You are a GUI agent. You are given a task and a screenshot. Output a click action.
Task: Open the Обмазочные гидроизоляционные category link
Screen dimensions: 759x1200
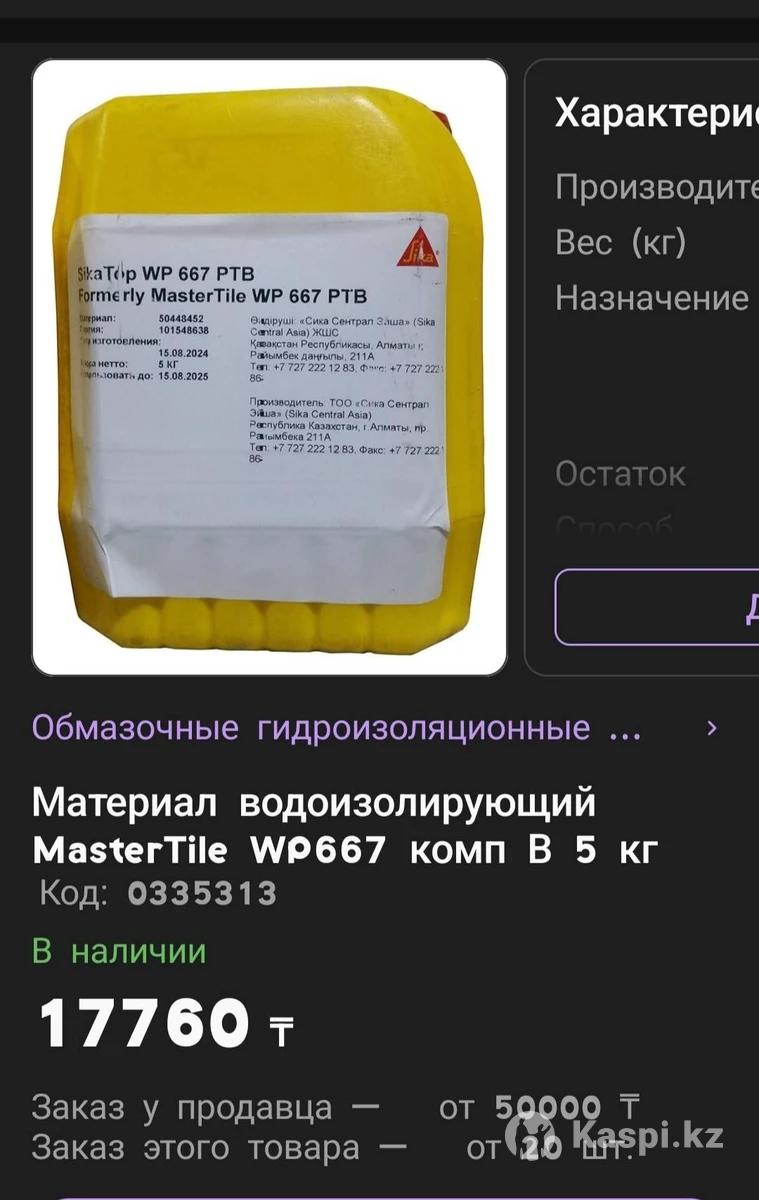tap(336, 728)
